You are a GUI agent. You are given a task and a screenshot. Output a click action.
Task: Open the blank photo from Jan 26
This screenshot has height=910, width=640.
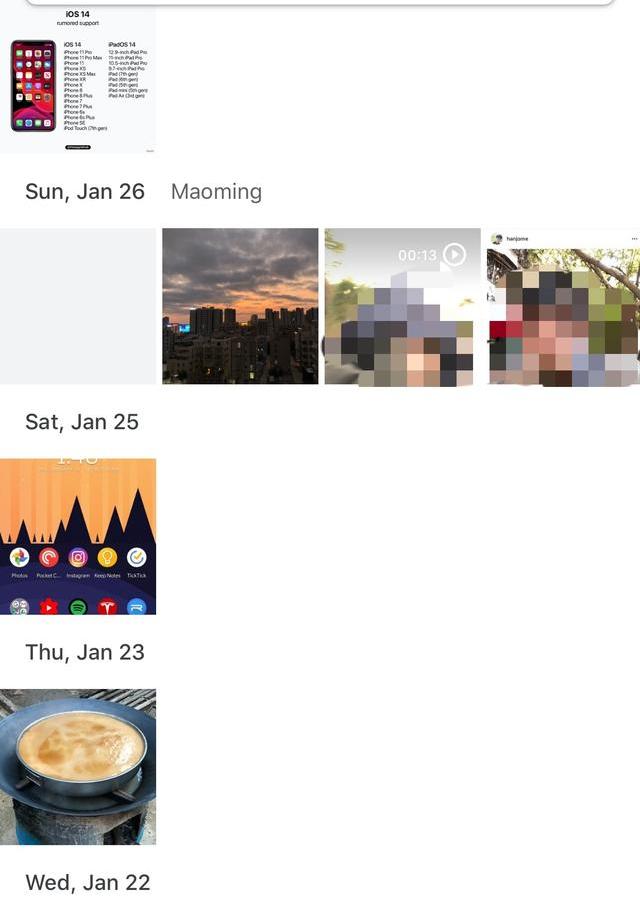tap(78, 306)
